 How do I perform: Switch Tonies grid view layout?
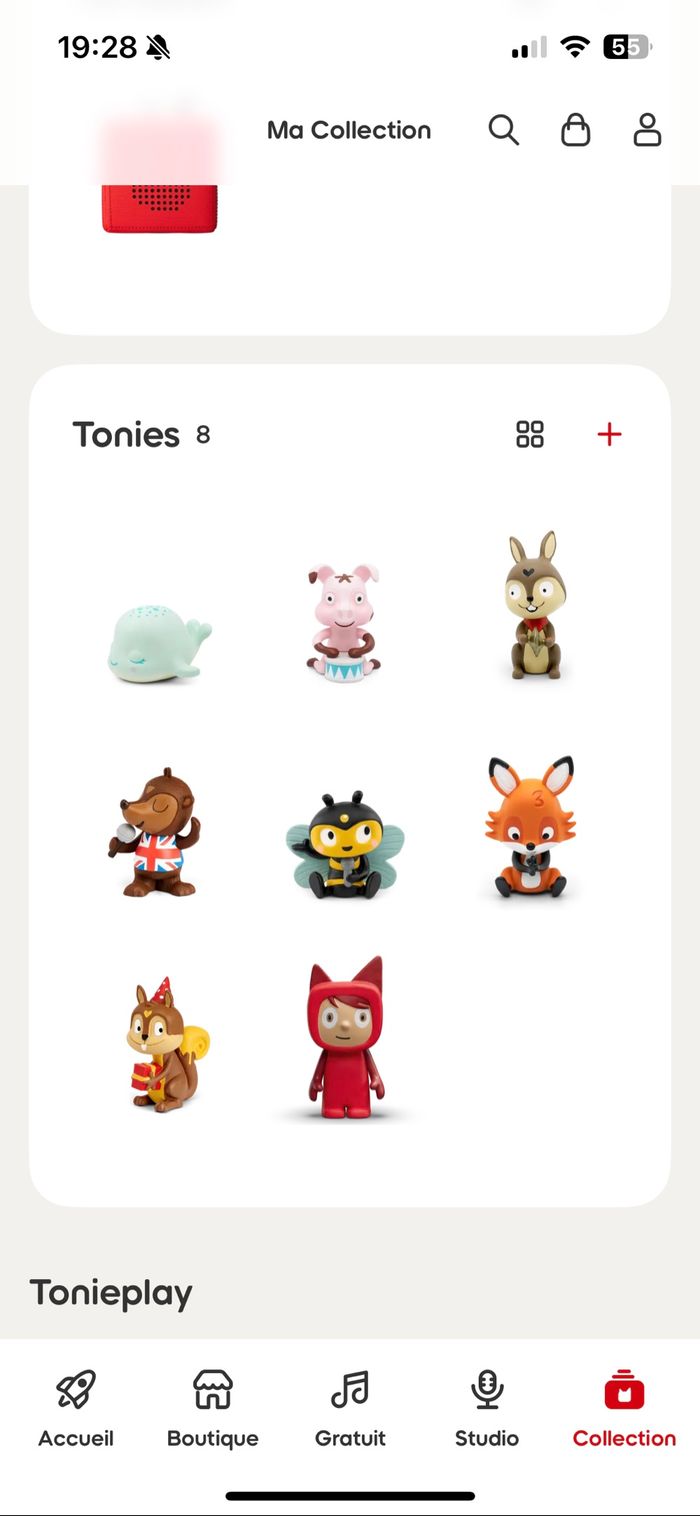tap(530, 434)
